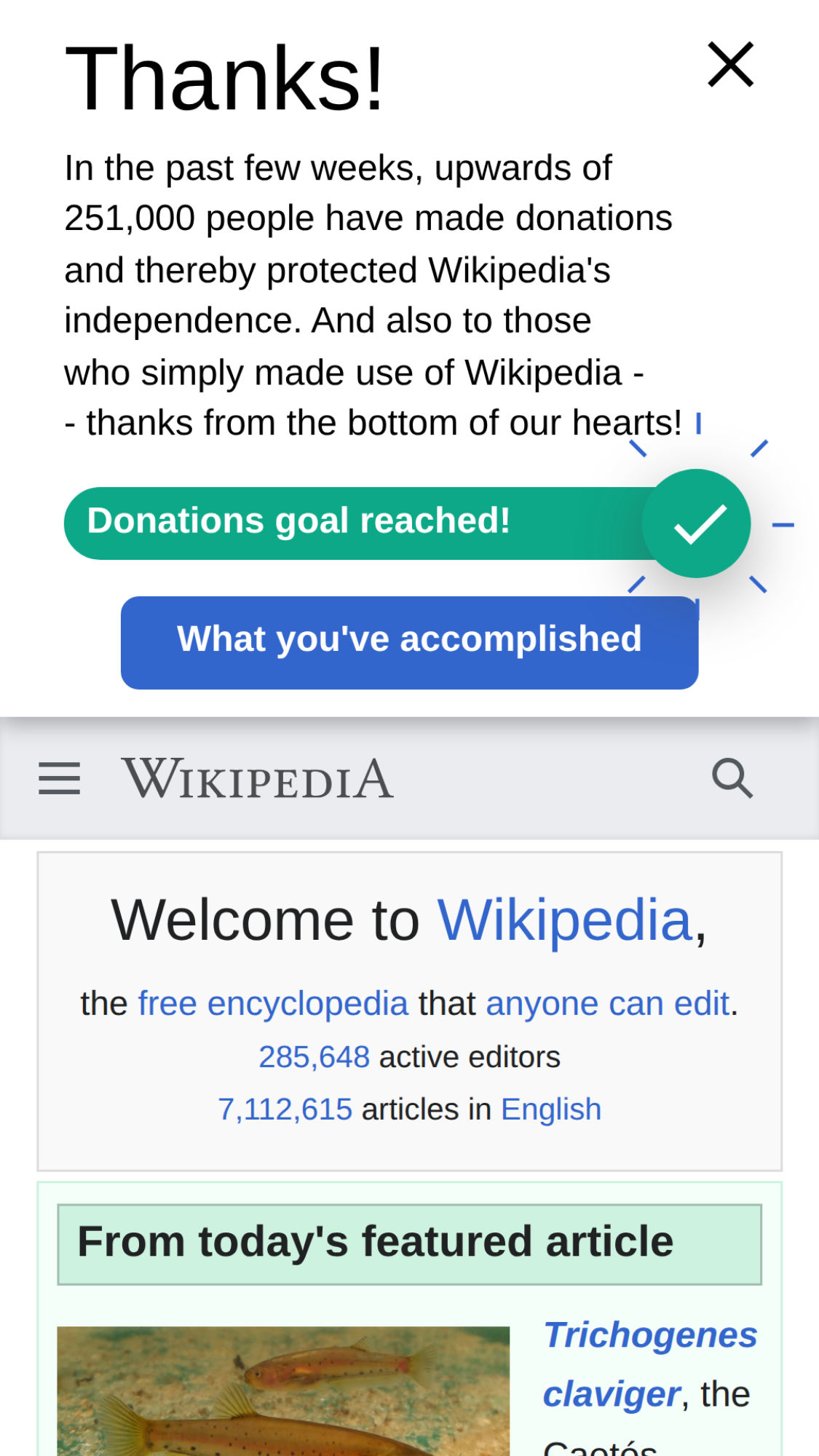Open the English language link
Viewport: 819px width, 1456px height.
pyautogui.click(x=551, y=1109)
